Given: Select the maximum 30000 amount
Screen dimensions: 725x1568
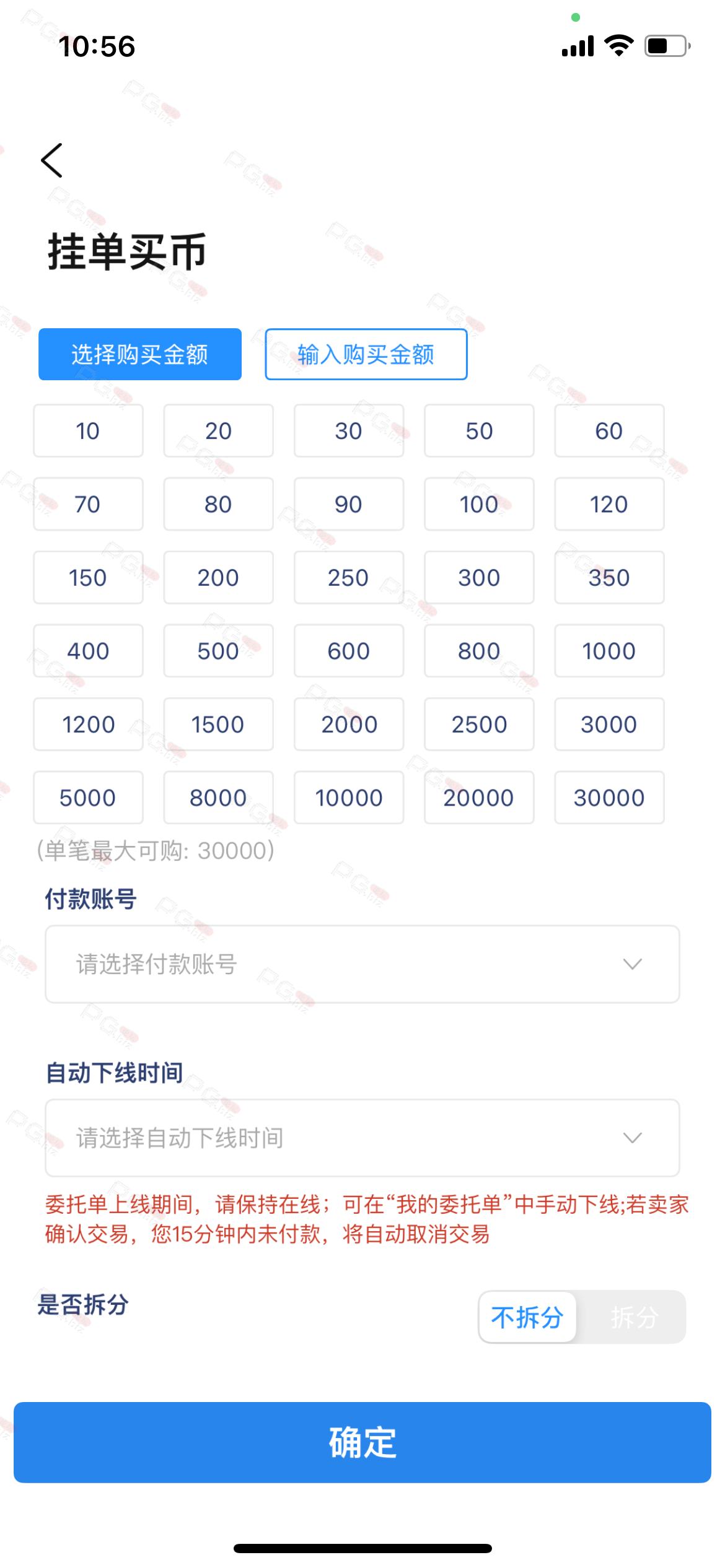Looking at the screenshot, I should click(x=609, y=798).
